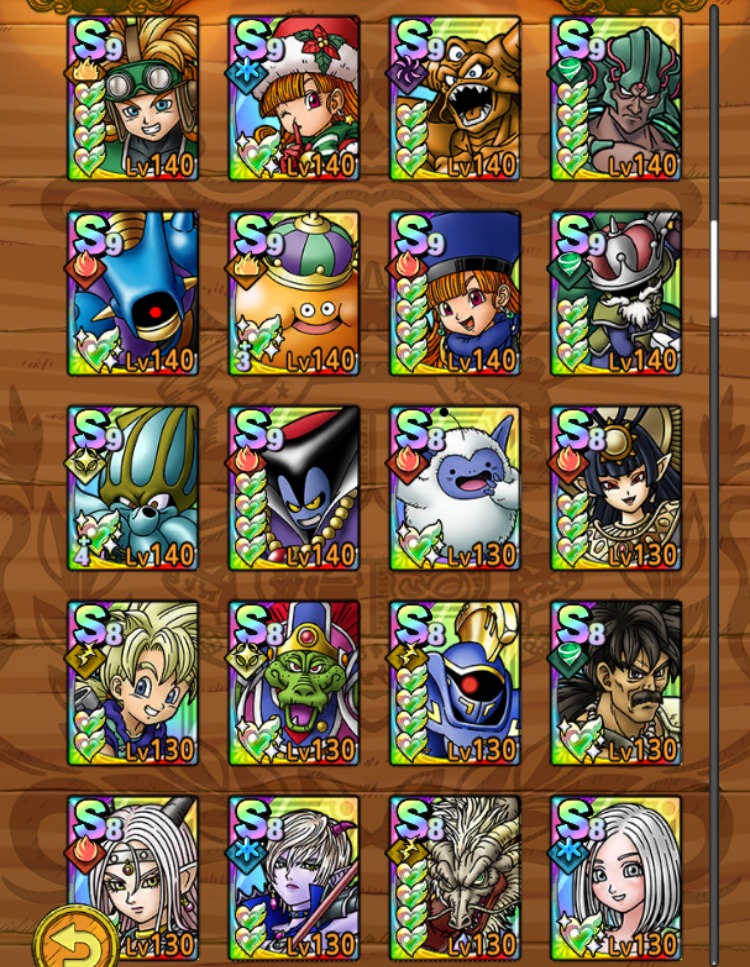The width and height of the screenshot is (750, 967).
Task: Pick the green crocodile wizard card
Action: coord(294,683)
